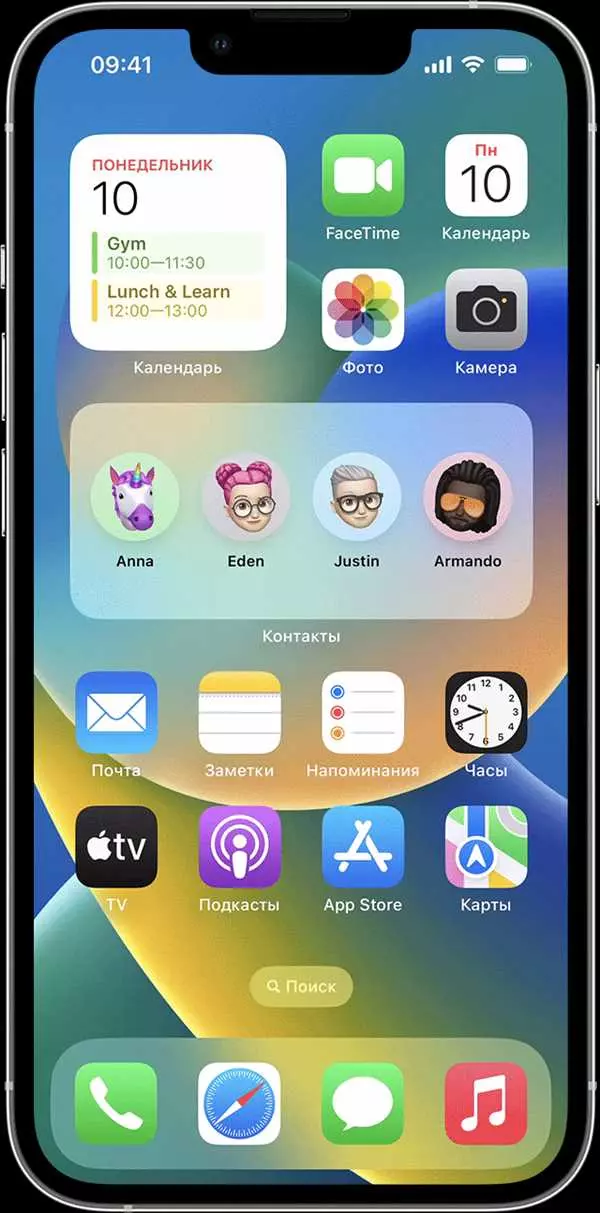Image resolution: width=600 pixels, height=1213 pixels.
Task: Open the Подкасты app
Action: coord(239,847)
